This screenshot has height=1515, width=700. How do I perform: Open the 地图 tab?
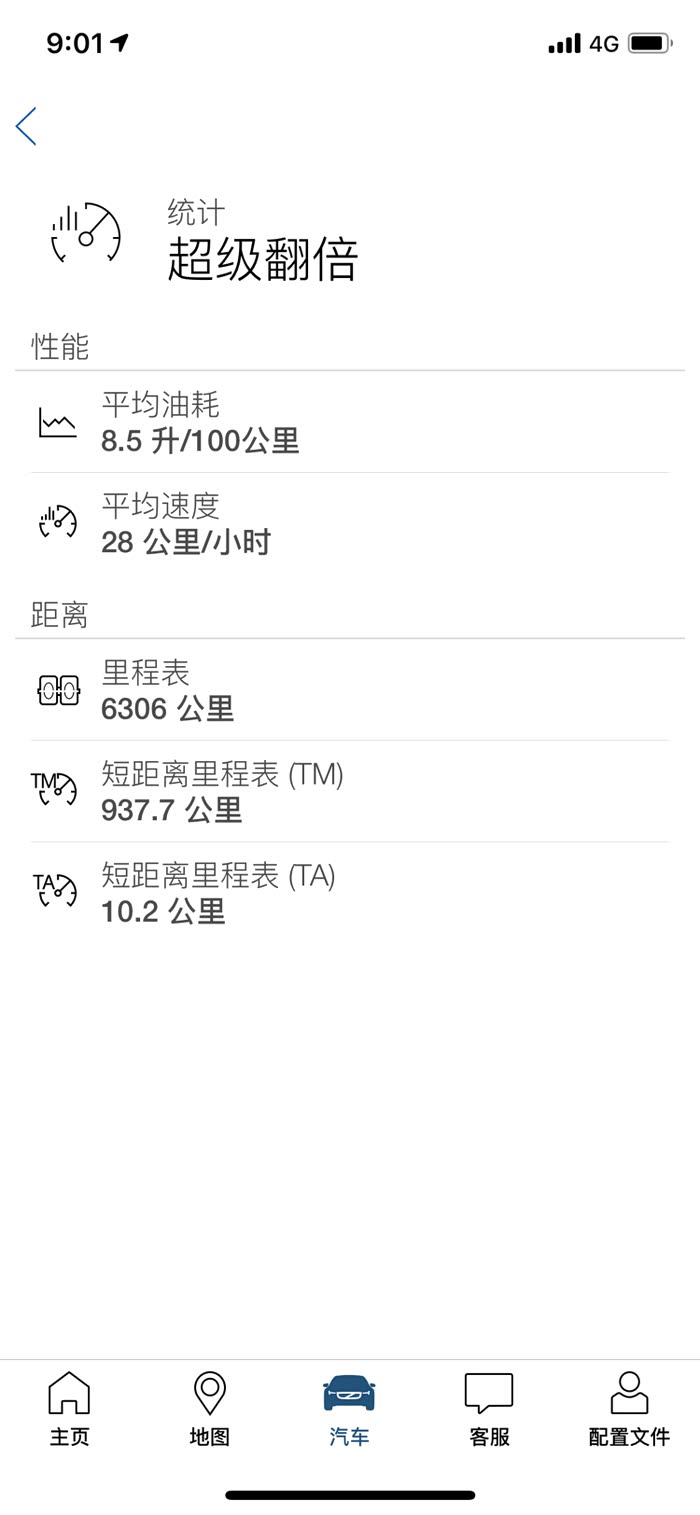click(209, 1408)
